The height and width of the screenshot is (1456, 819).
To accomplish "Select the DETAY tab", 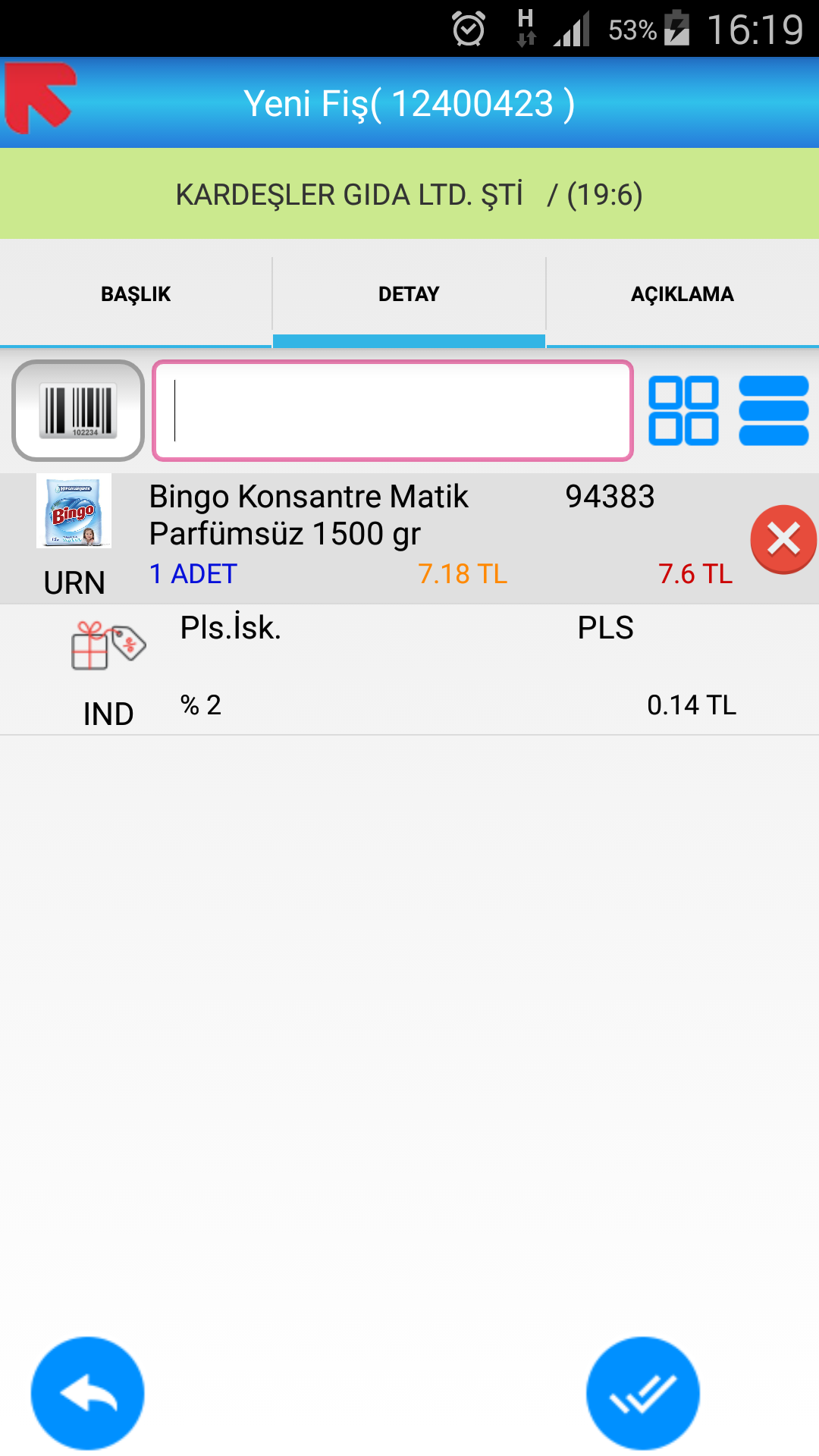I will 409,294.
